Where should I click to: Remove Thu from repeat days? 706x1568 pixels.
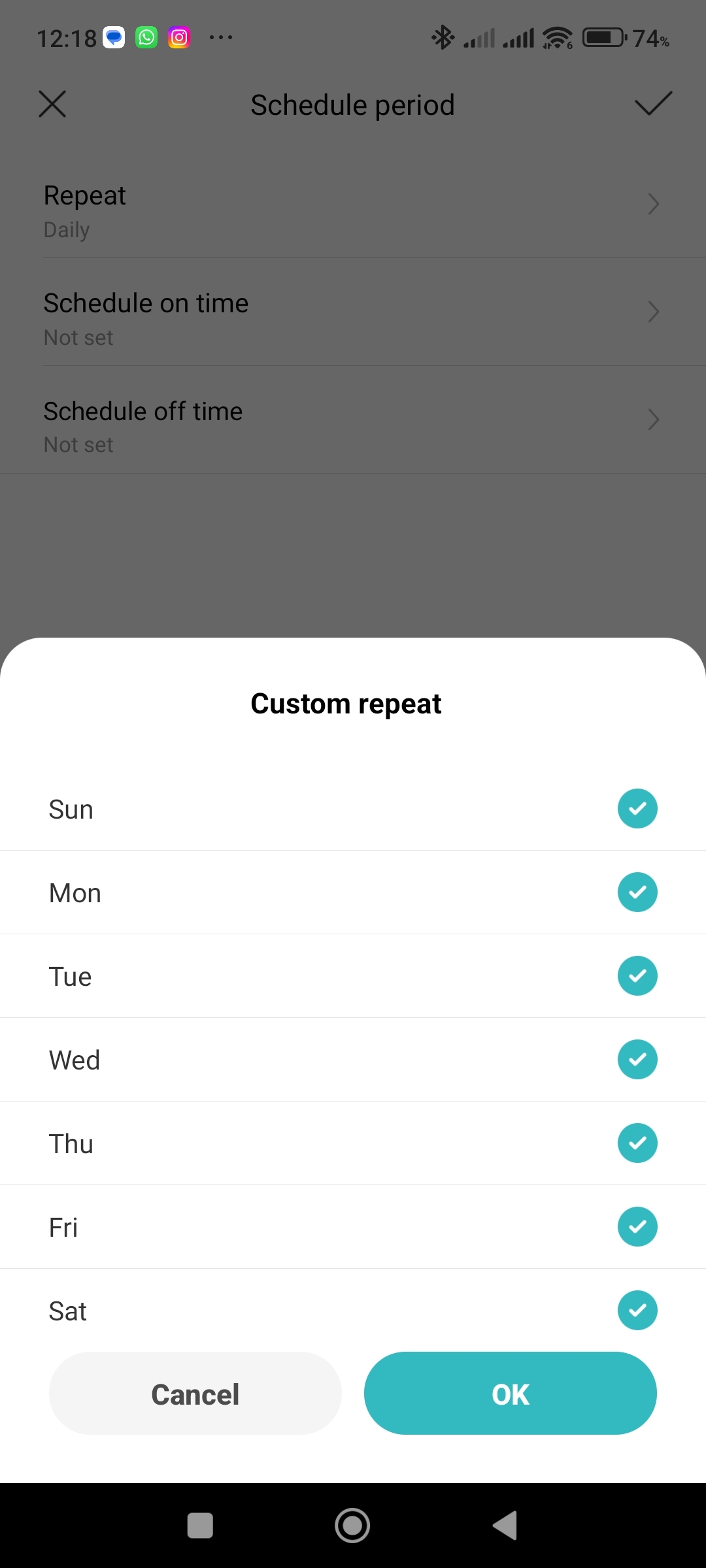pos(637,1143)
